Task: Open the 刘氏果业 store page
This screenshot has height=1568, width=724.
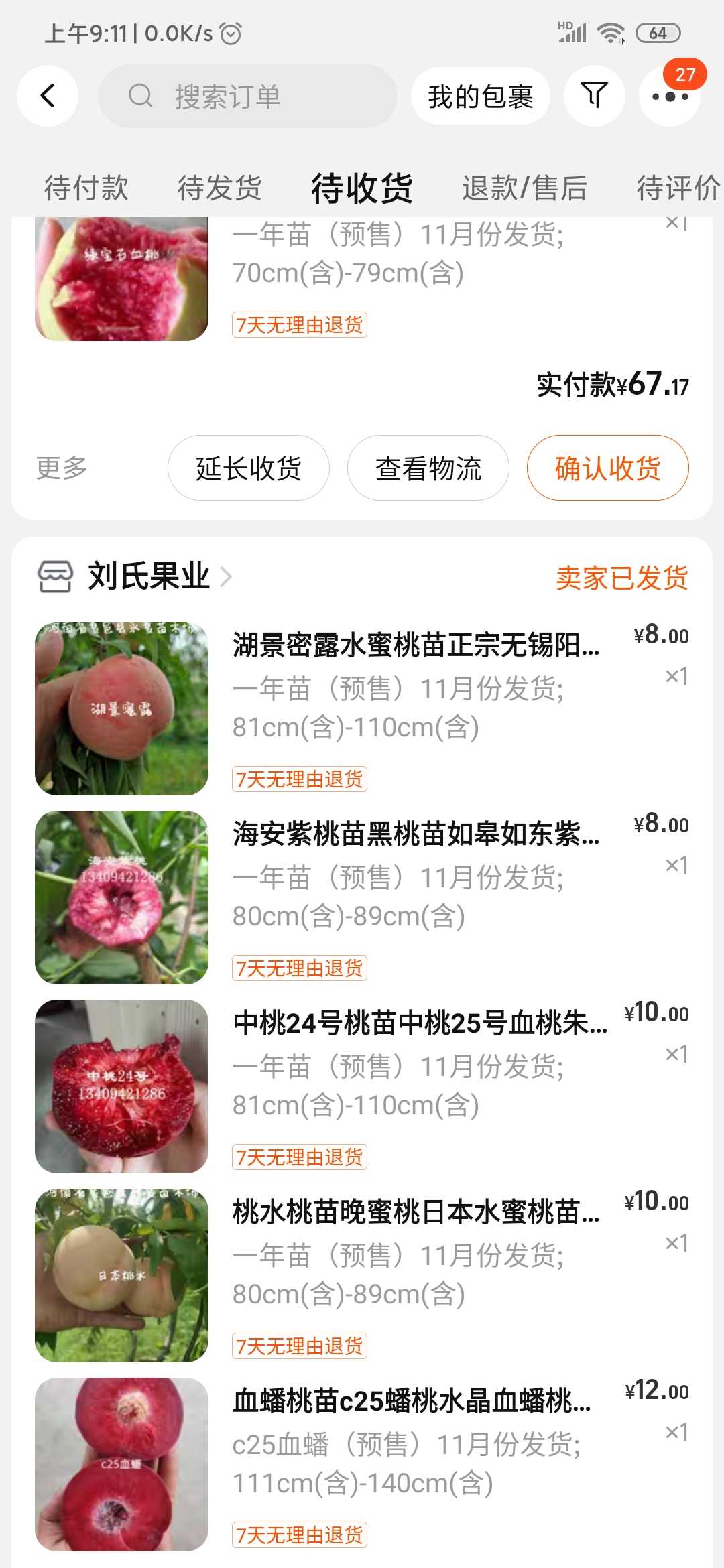Action: [x=149, y=576]
